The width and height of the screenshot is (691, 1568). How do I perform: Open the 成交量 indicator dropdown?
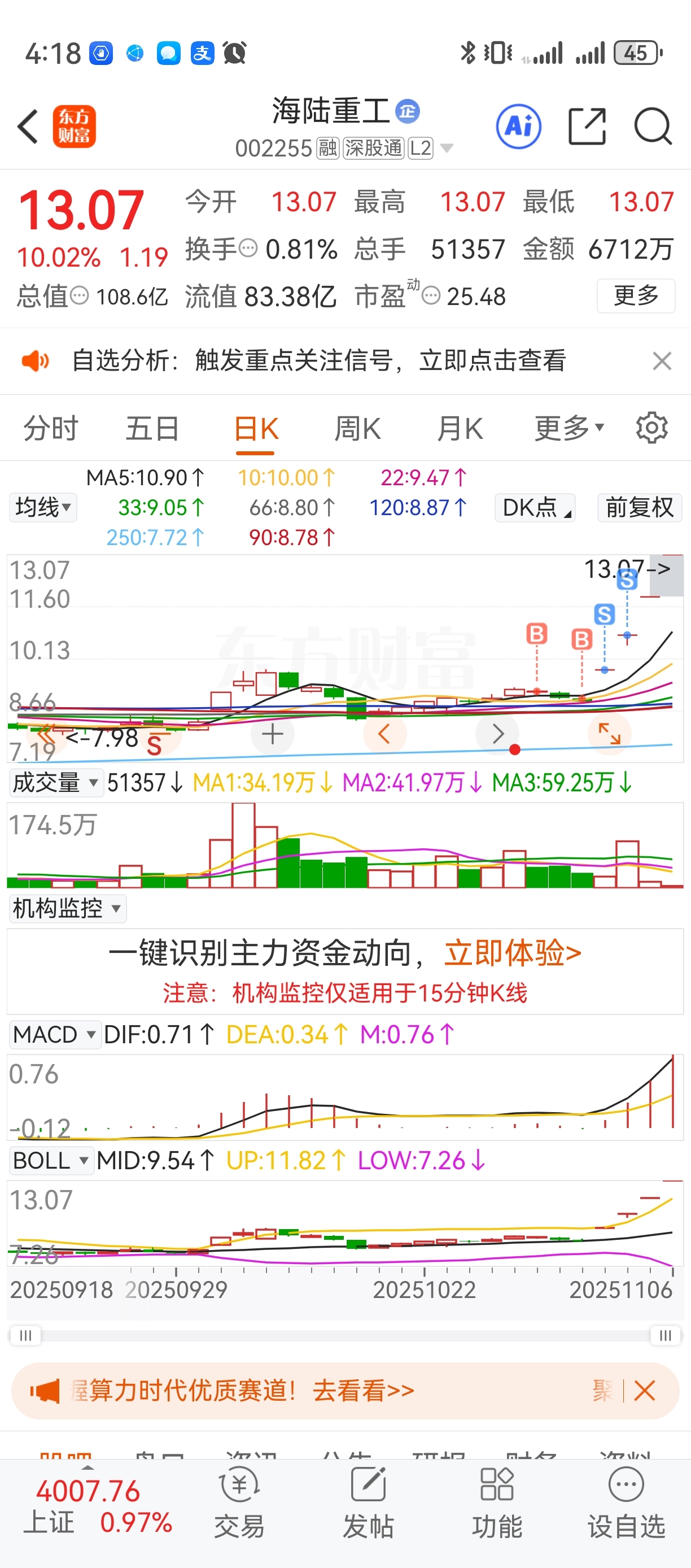[55, 783]
